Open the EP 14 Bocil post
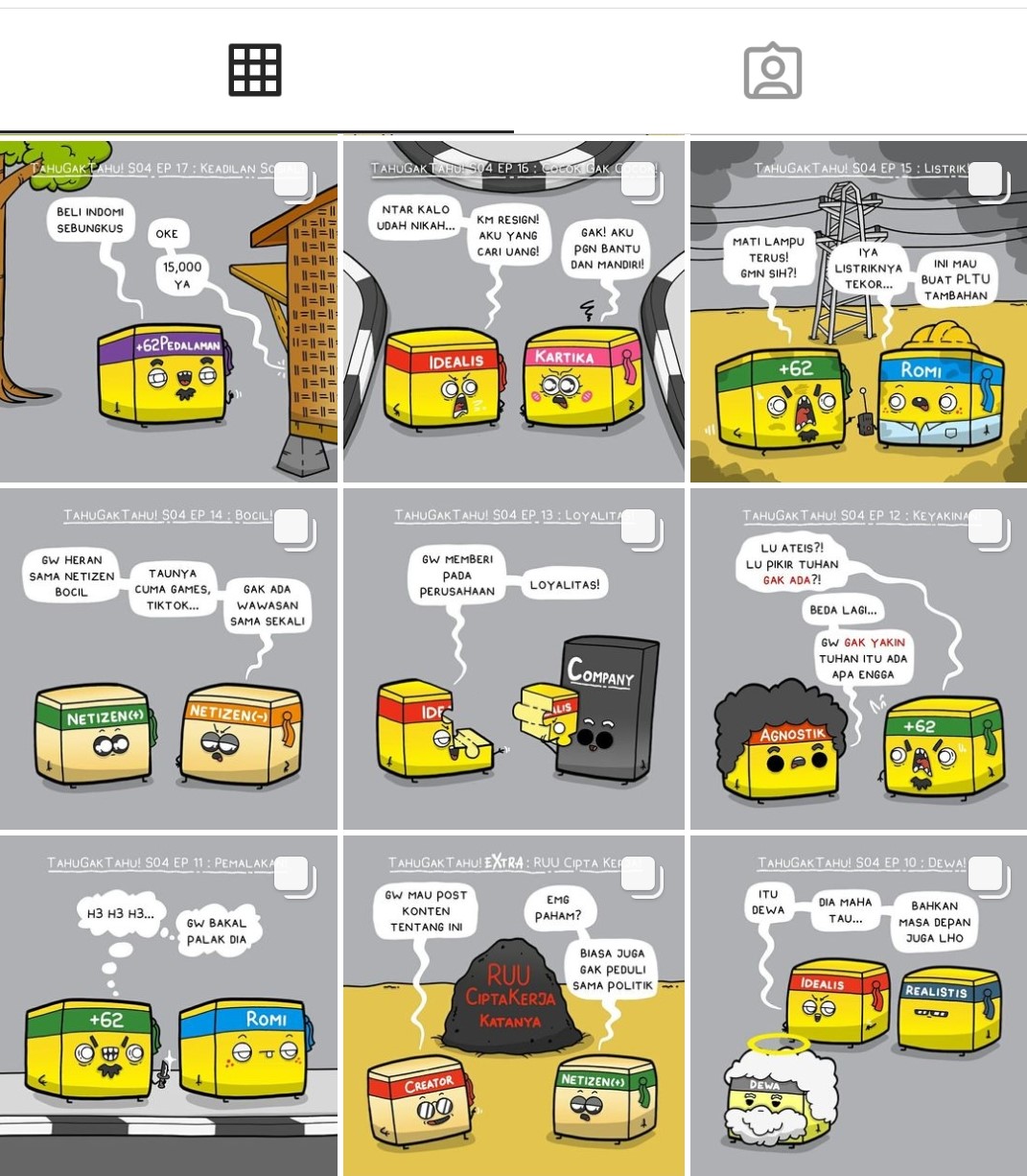 [x=168, y=659]
